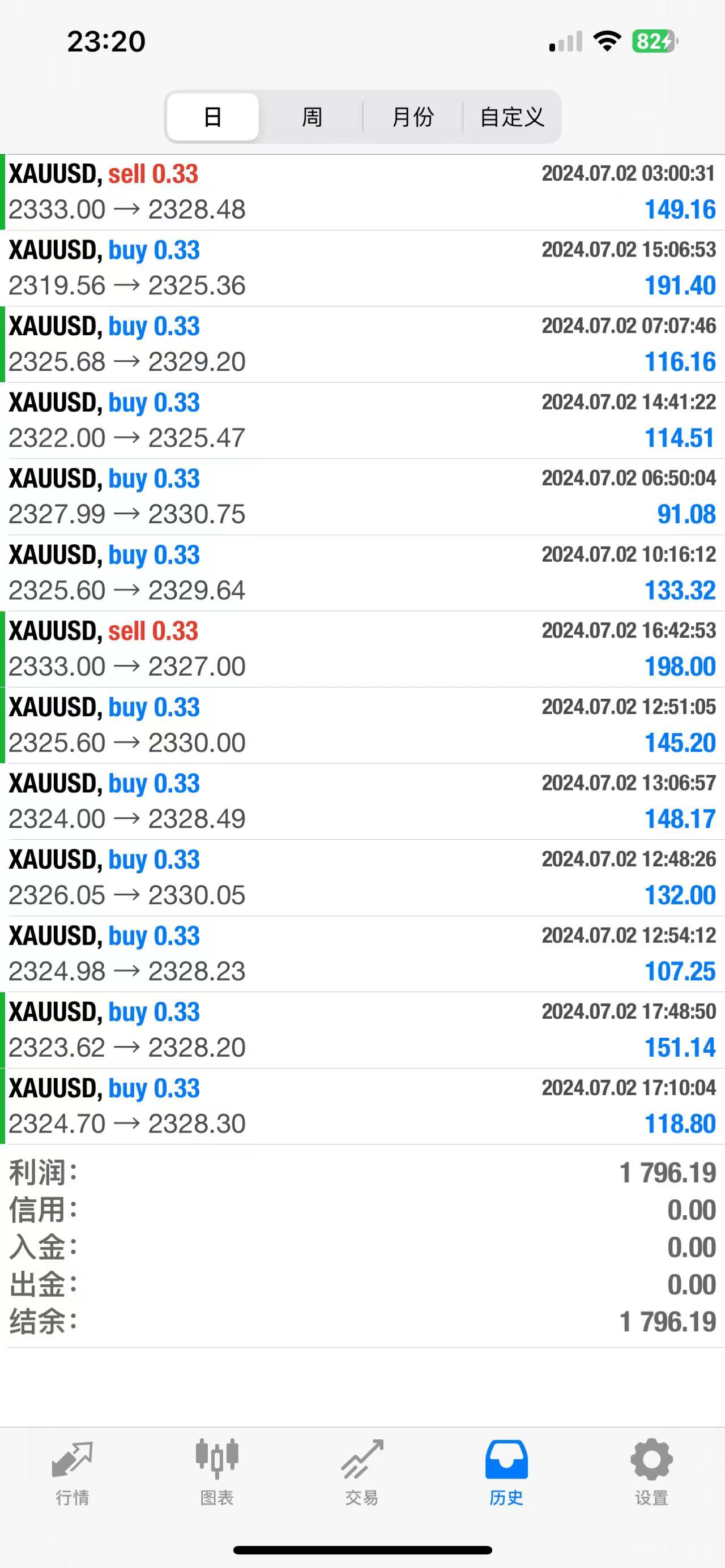Image resolution: width=725 pixels, height=1568 pixels.
Task: Open the 设置 settings tab
Action: click(x=651, y=1471)
